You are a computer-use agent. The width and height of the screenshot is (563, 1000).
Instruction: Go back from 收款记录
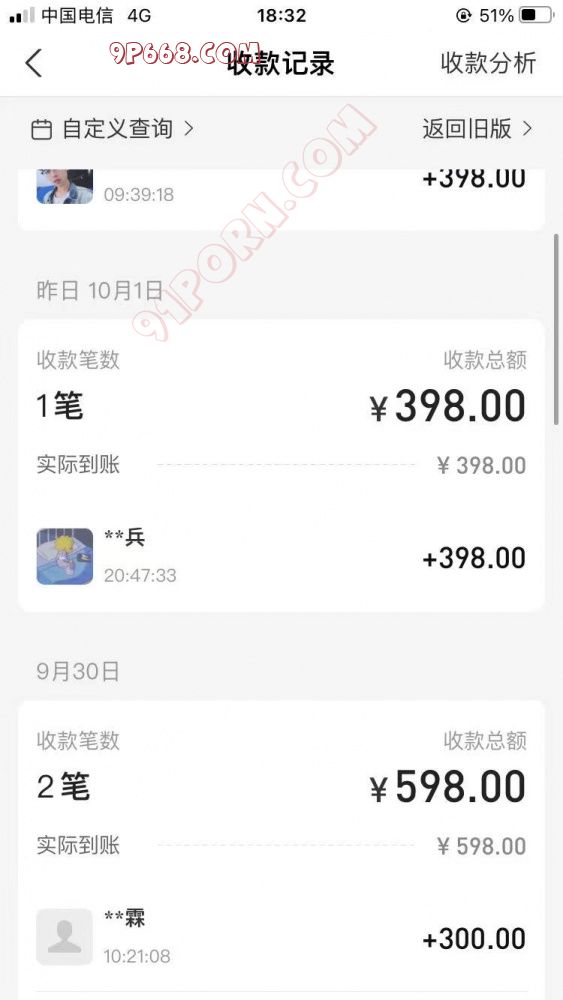pos(34,62)
